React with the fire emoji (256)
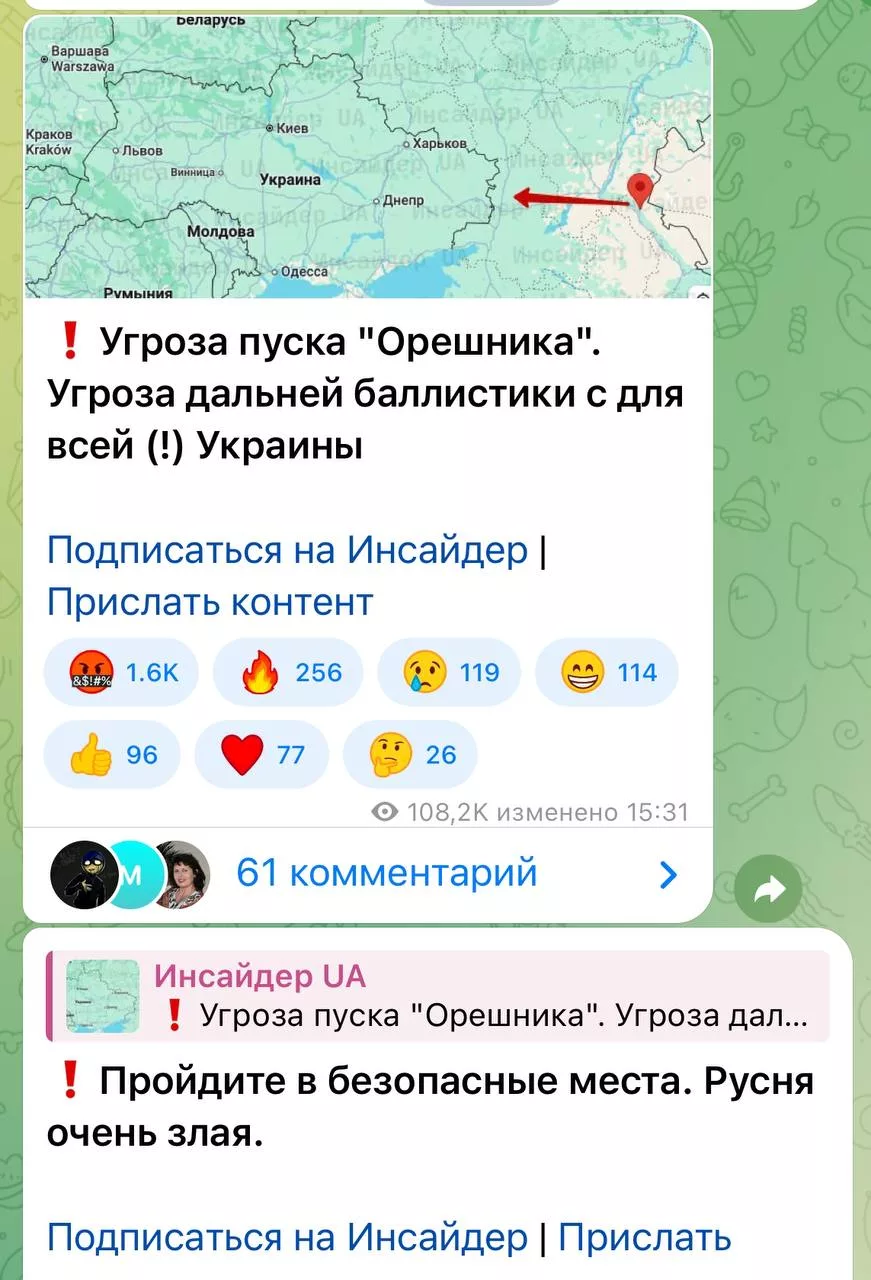The width and height of the screenshot is (871, 1280). click(x=288, y=672)
